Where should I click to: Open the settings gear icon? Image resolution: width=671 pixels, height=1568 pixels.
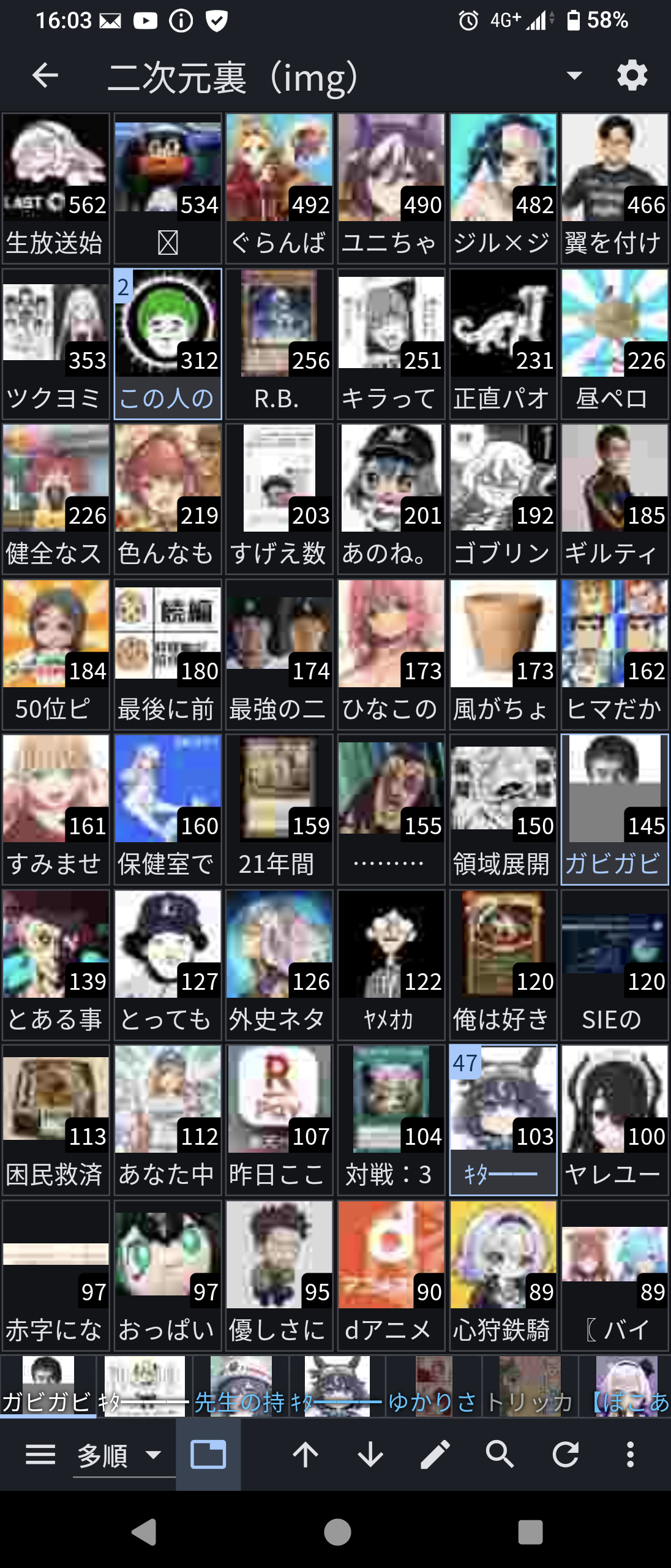pyautogui.click(x=632, y=76)
